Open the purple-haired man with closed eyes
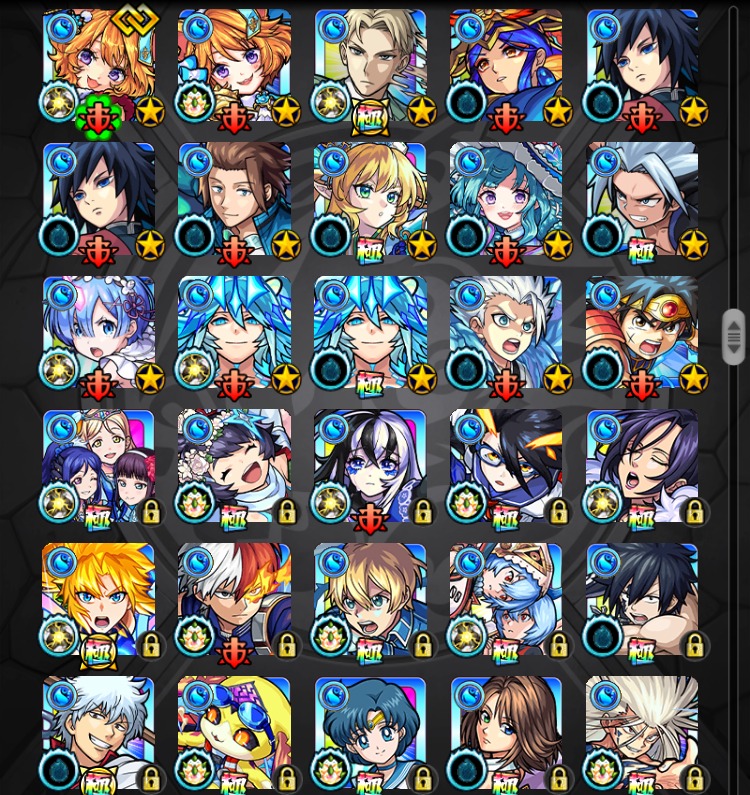 [642, 466]
